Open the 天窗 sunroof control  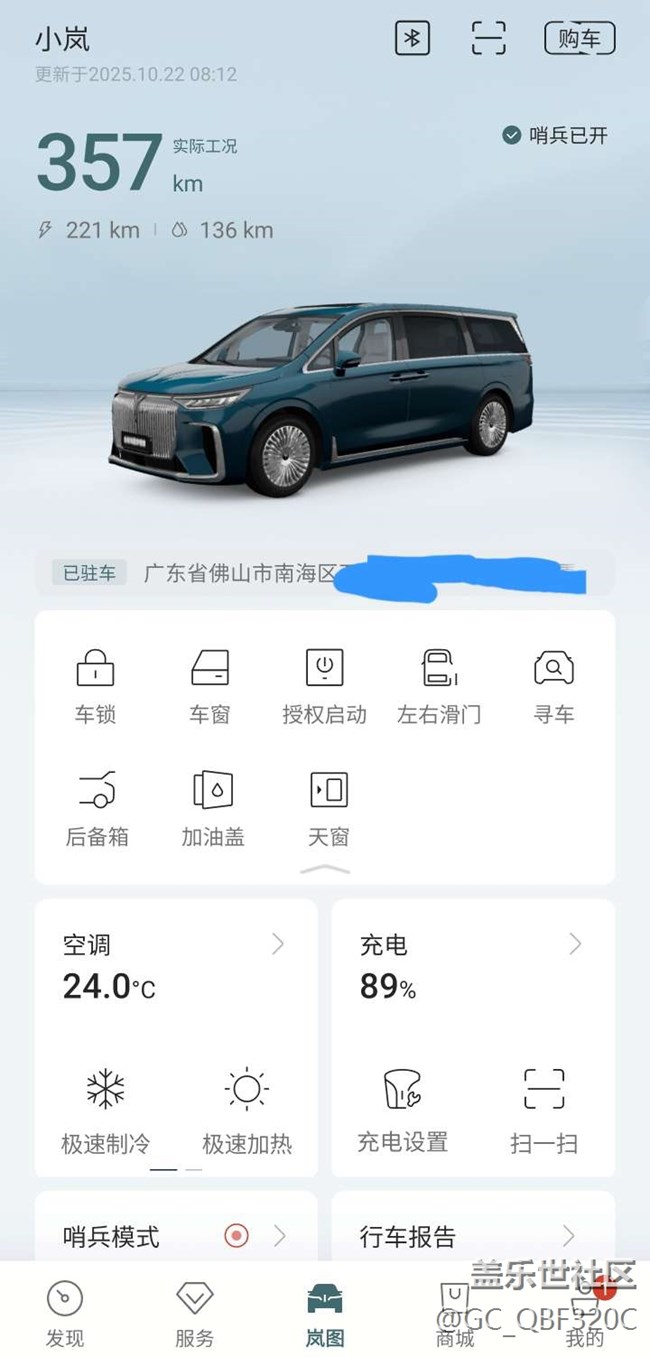click(328, 807)
